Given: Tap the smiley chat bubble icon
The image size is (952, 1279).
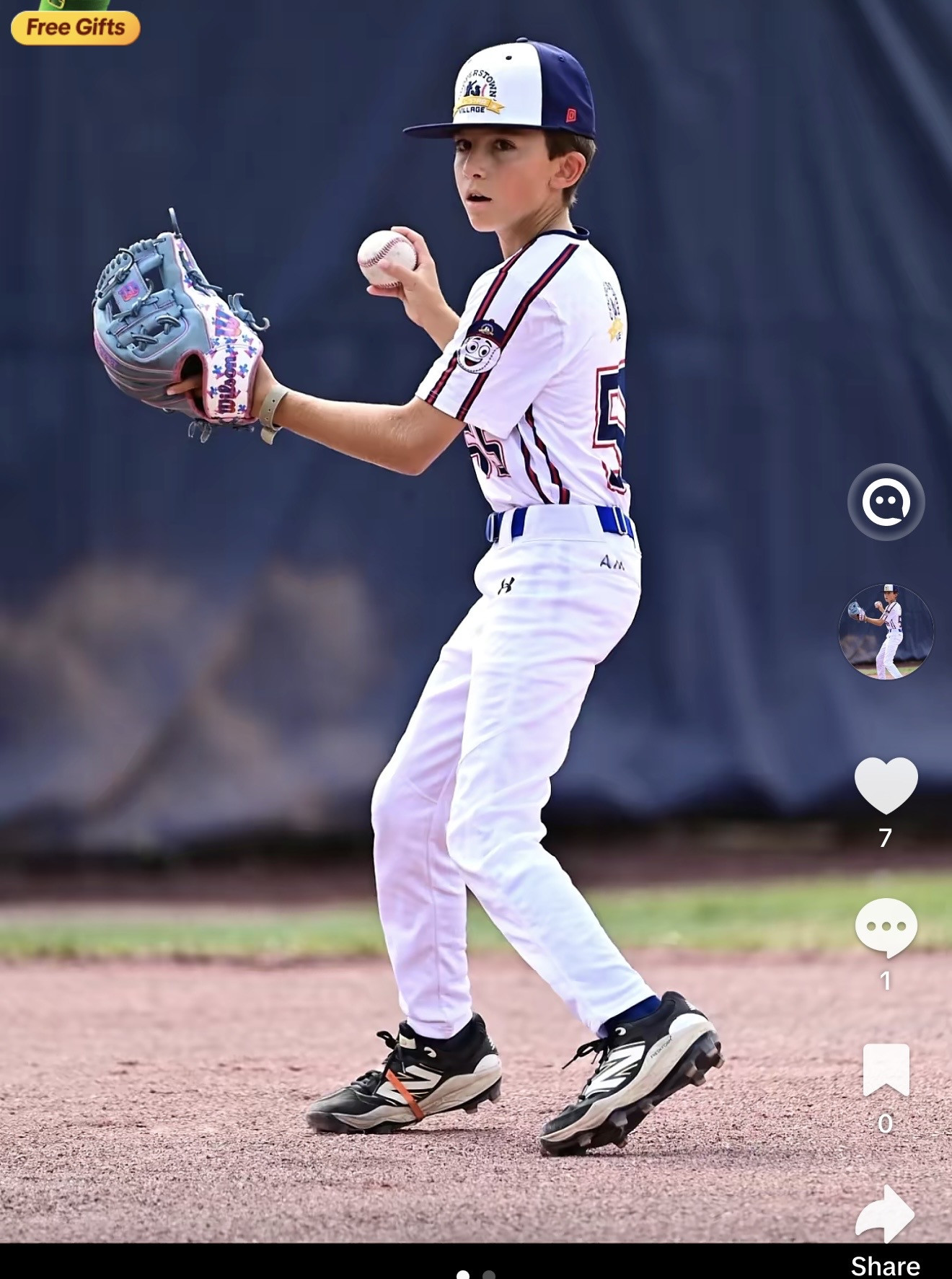Looking at the screenshot, I should coord(886,501).
